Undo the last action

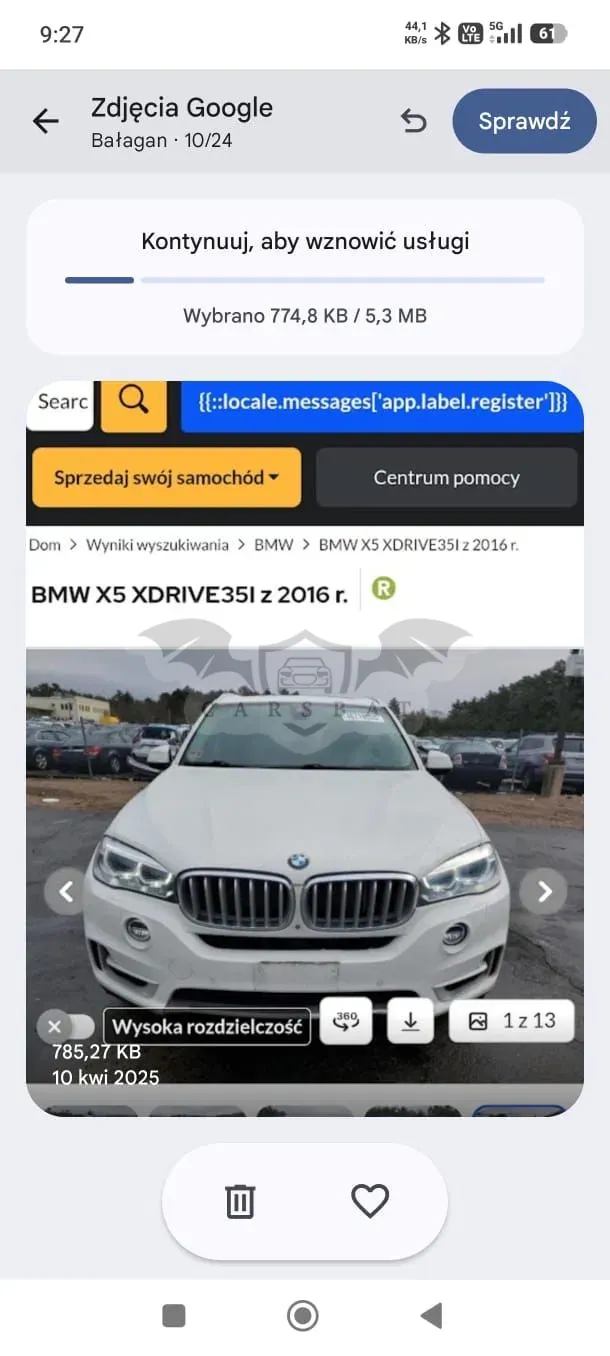tap(413, 121)
